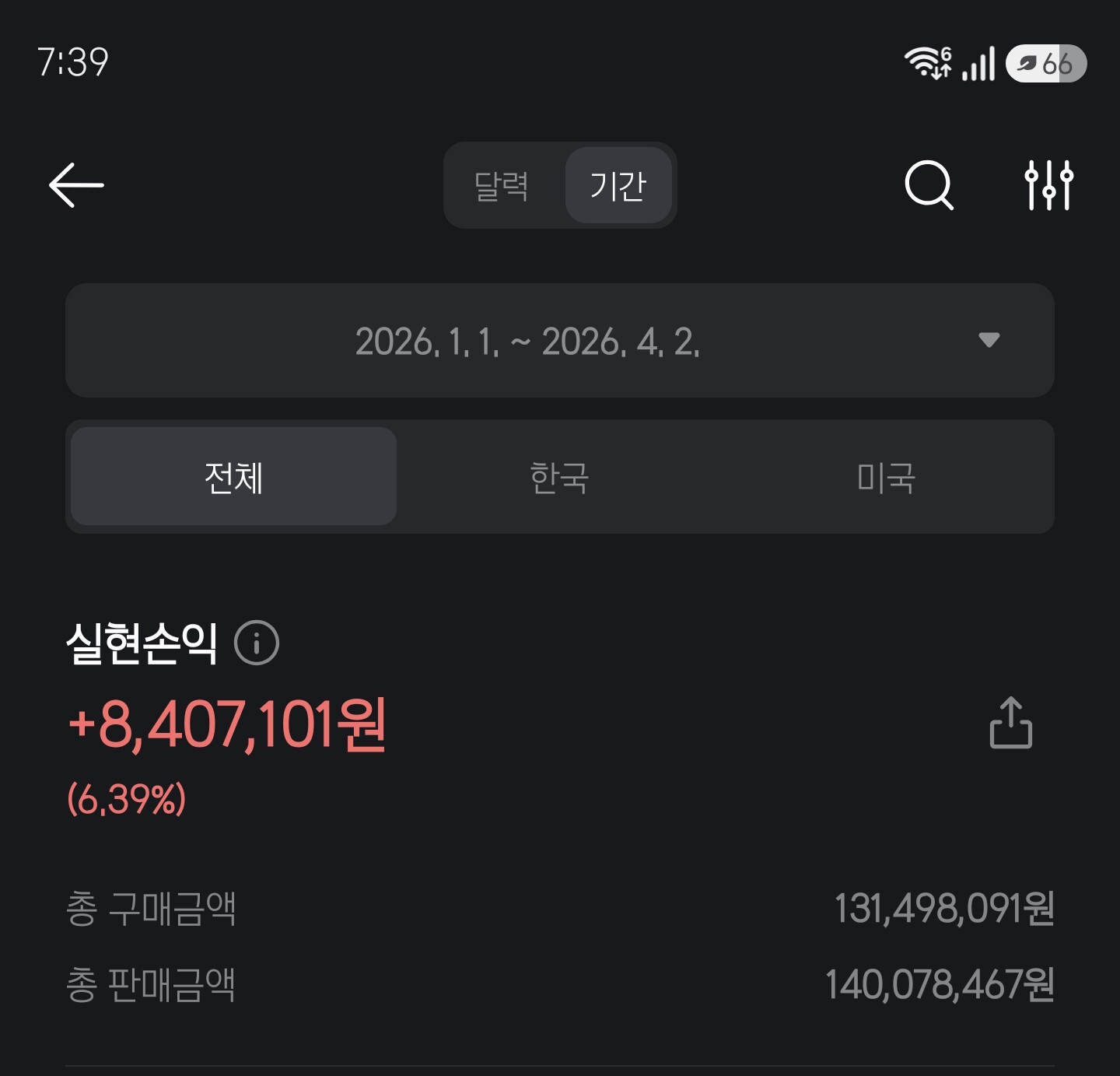Share the realized profit summary
This screenshot has width=1120, height=1076.
[x=1010, y=723]
